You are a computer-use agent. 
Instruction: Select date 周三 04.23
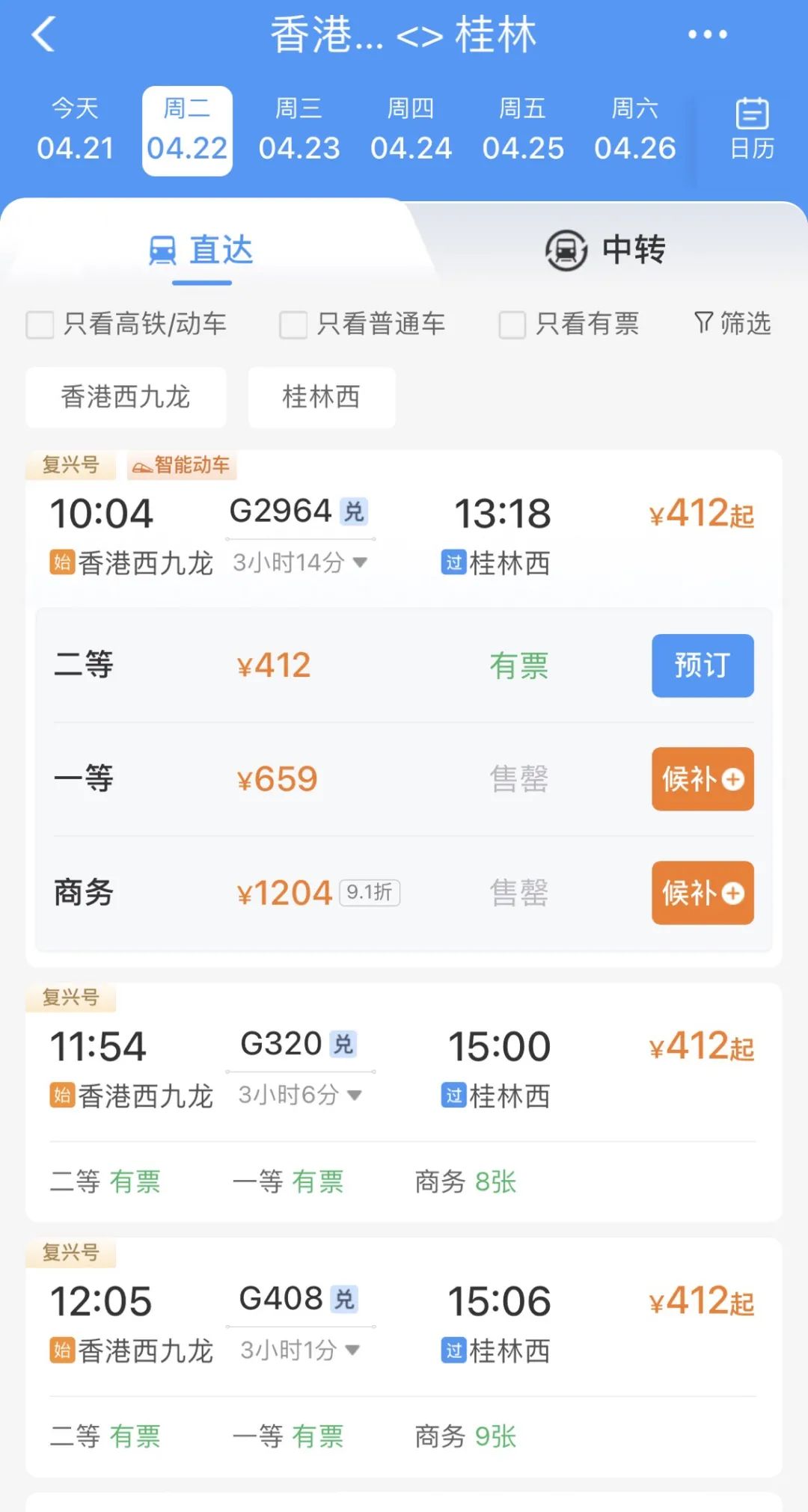[299, 130]
